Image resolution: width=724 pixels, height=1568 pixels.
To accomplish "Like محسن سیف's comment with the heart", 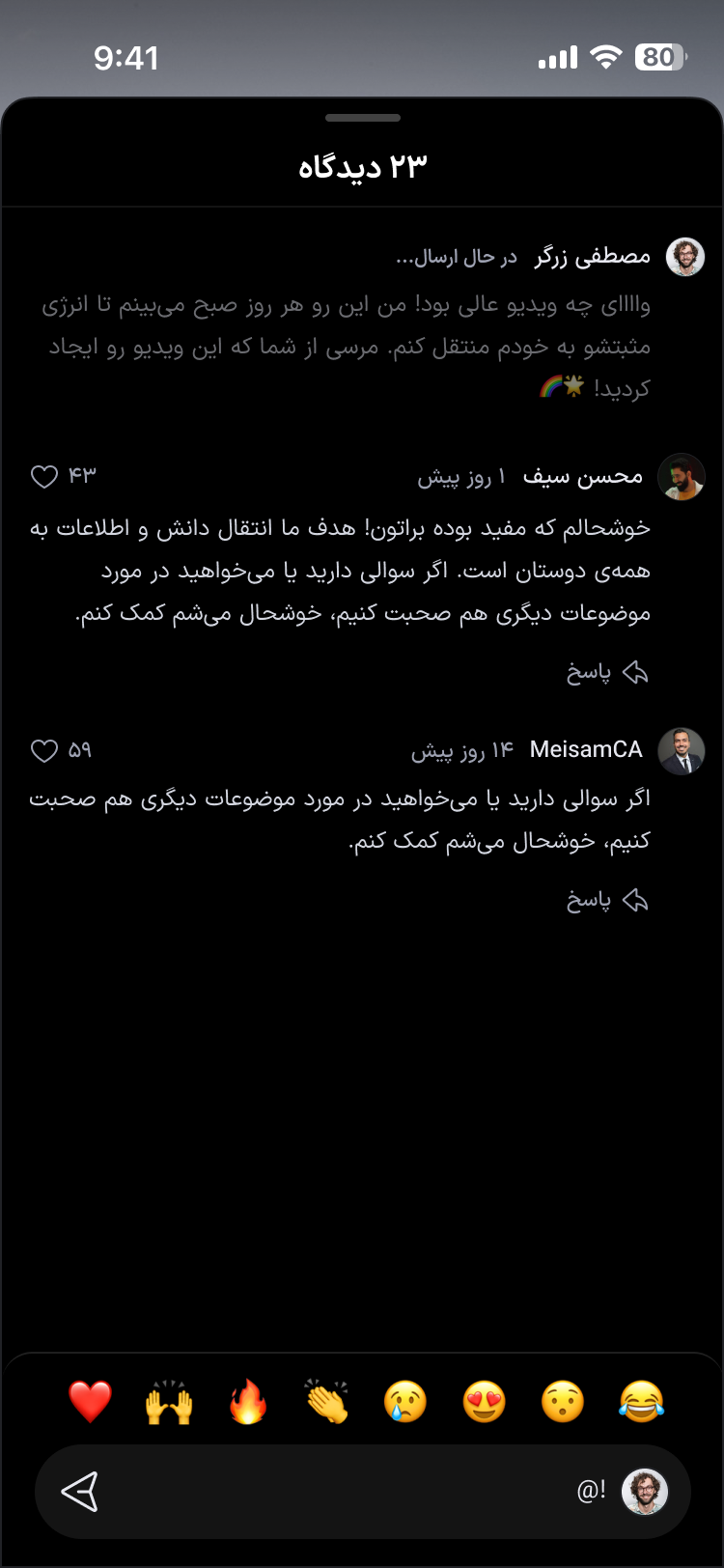I will [x=44, y=476].
